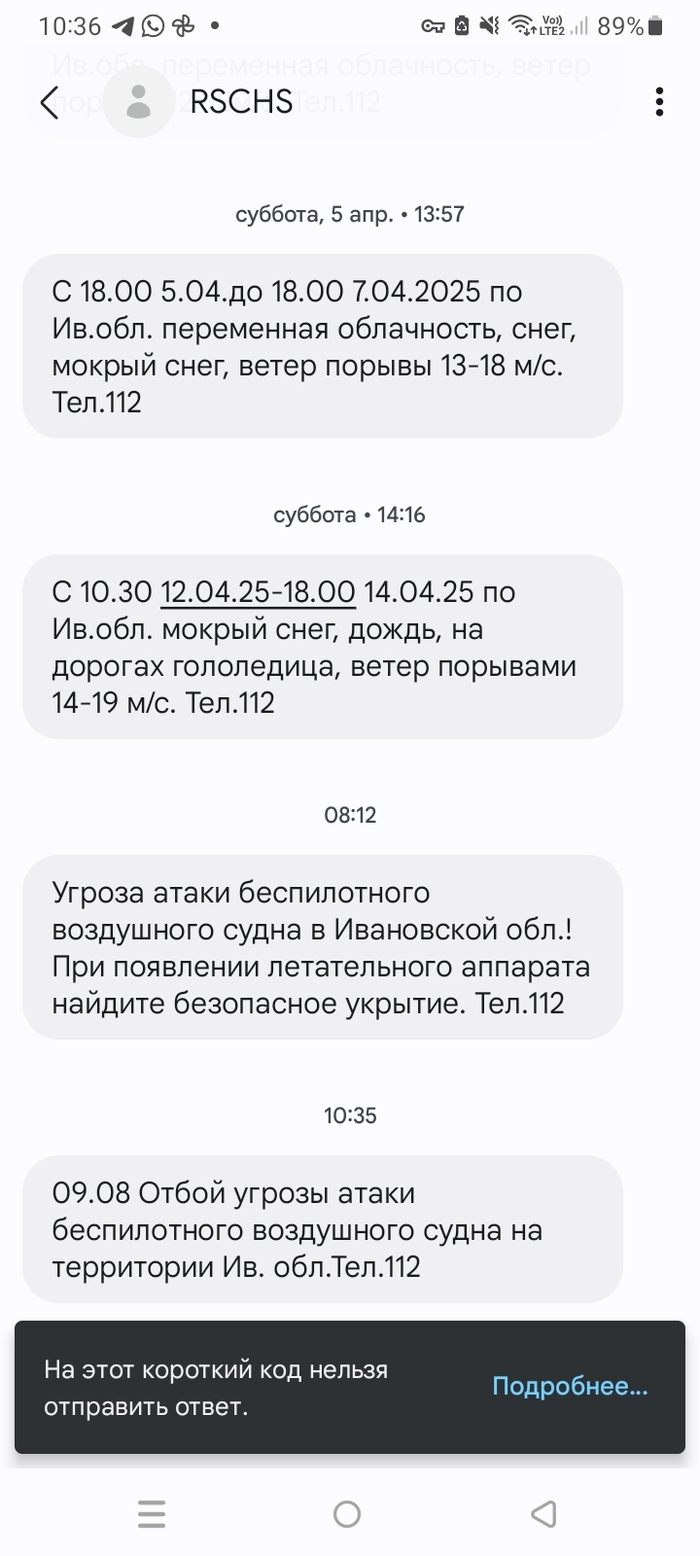
Task: Go back from the RSCHS conversation
Action: coord(49,102)
